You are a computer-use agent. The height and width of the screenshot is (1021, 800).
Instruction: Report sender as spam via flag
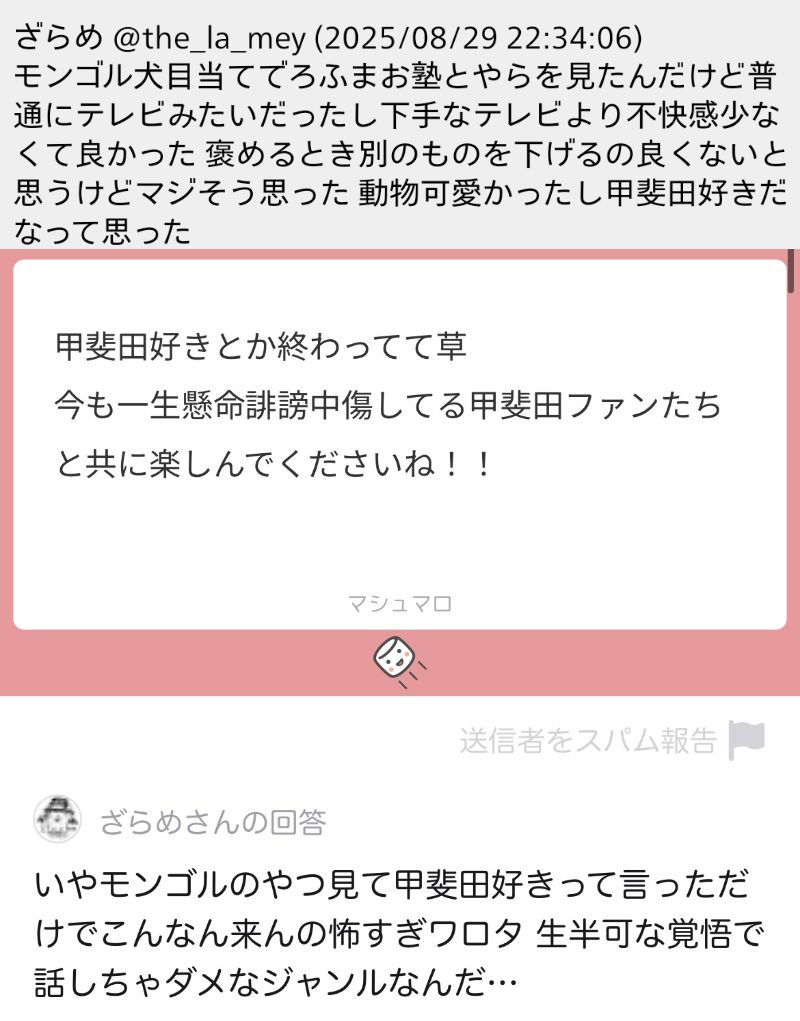click(746, 740)
